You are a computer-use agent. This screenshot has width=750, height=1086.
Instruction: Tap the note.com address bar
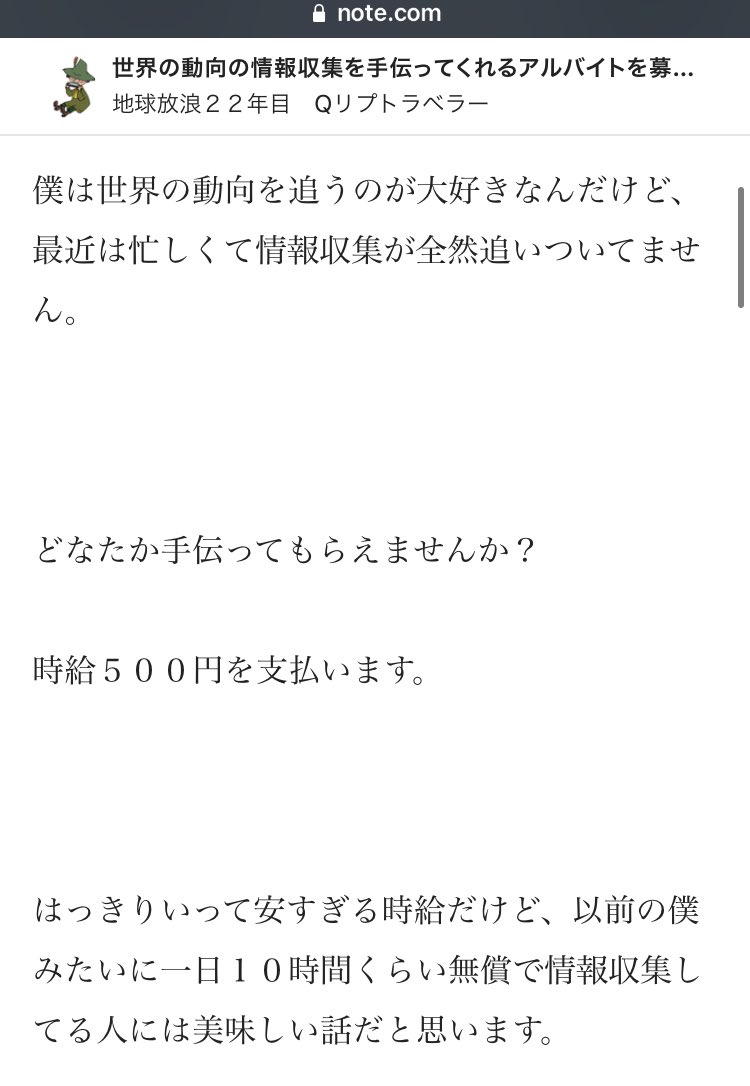pyautogui.click(x=375, y=14)
